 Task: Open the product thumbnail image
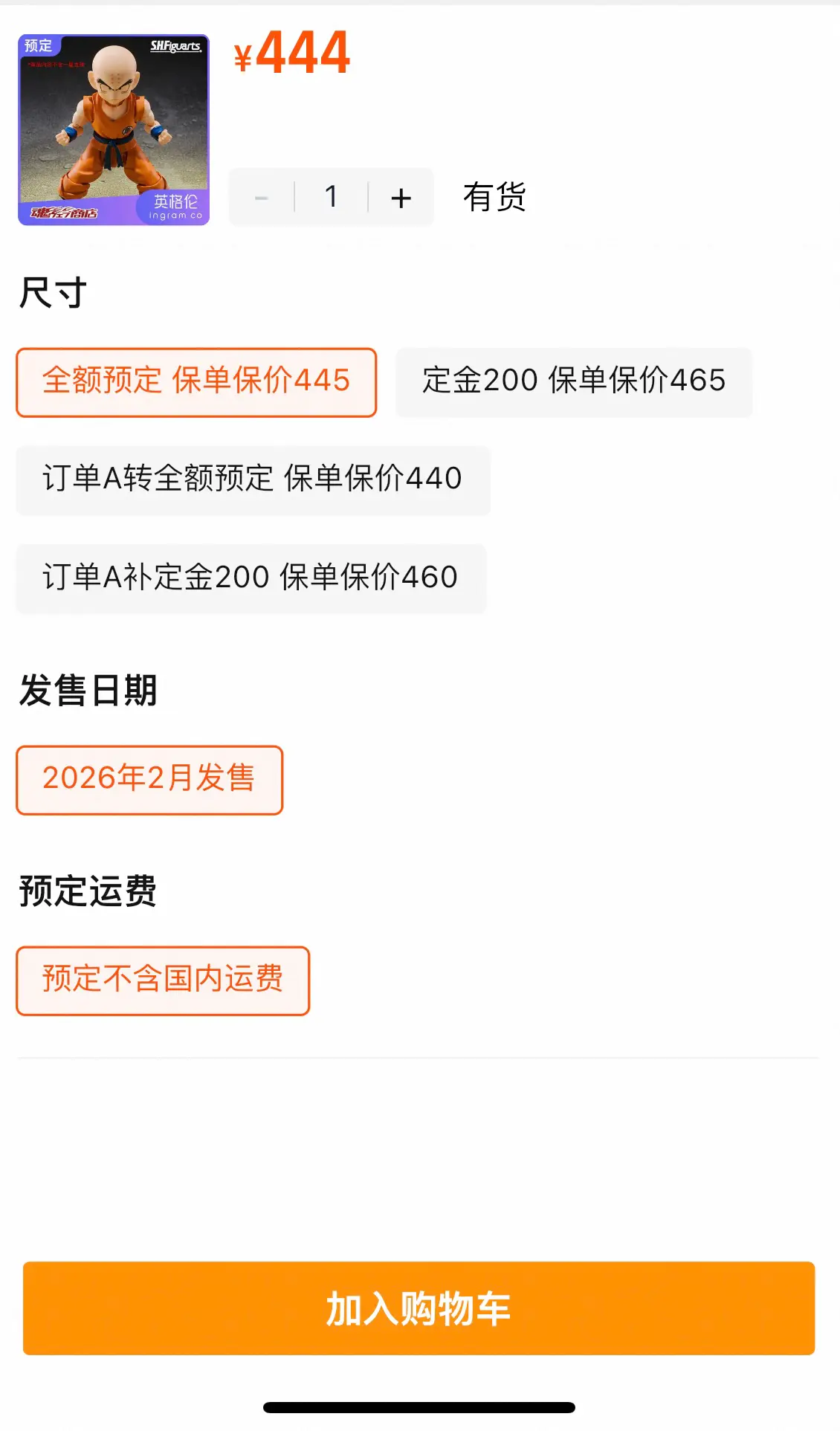[114, 129]
